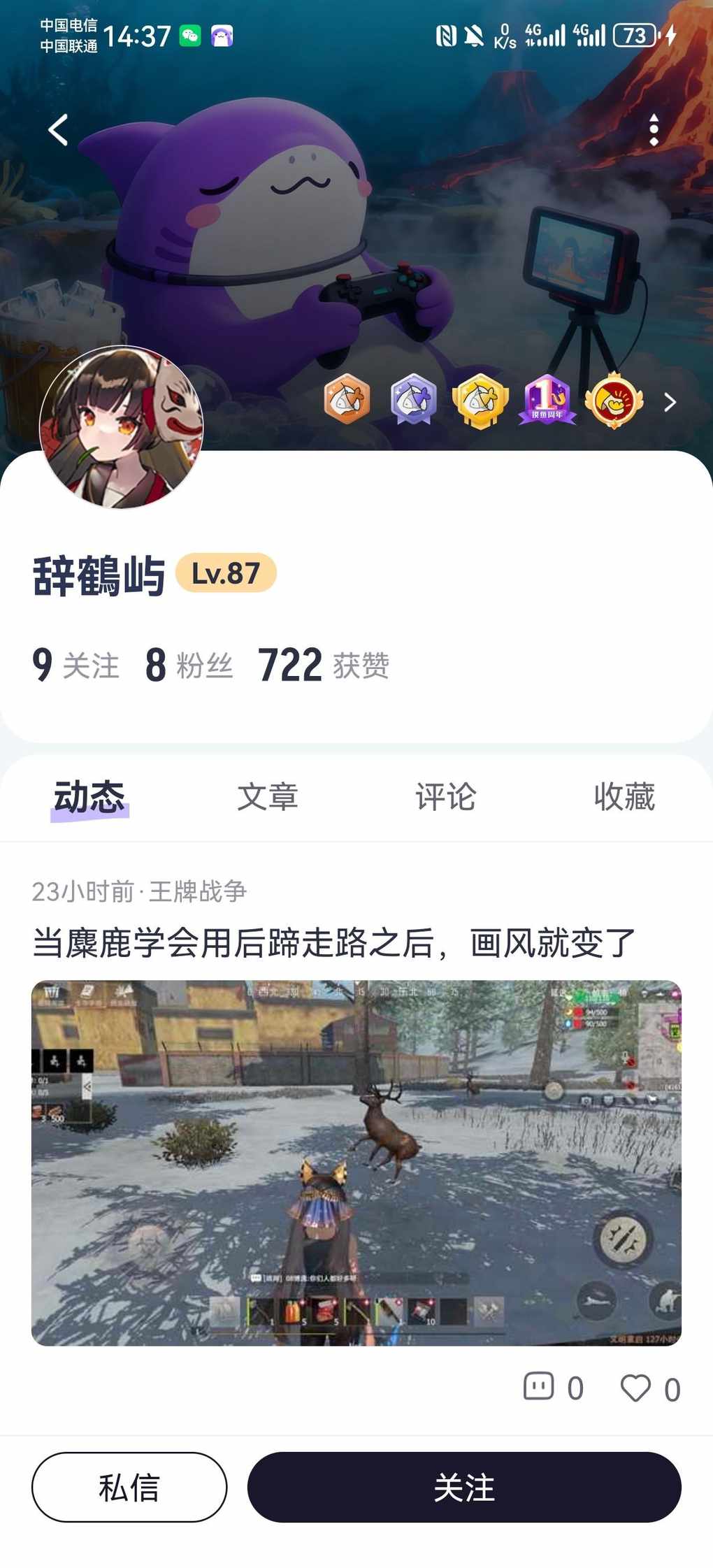Open the 8 粉丝 followers list
This screenshot has height=1568, width=713.
[x=189, y=664]
